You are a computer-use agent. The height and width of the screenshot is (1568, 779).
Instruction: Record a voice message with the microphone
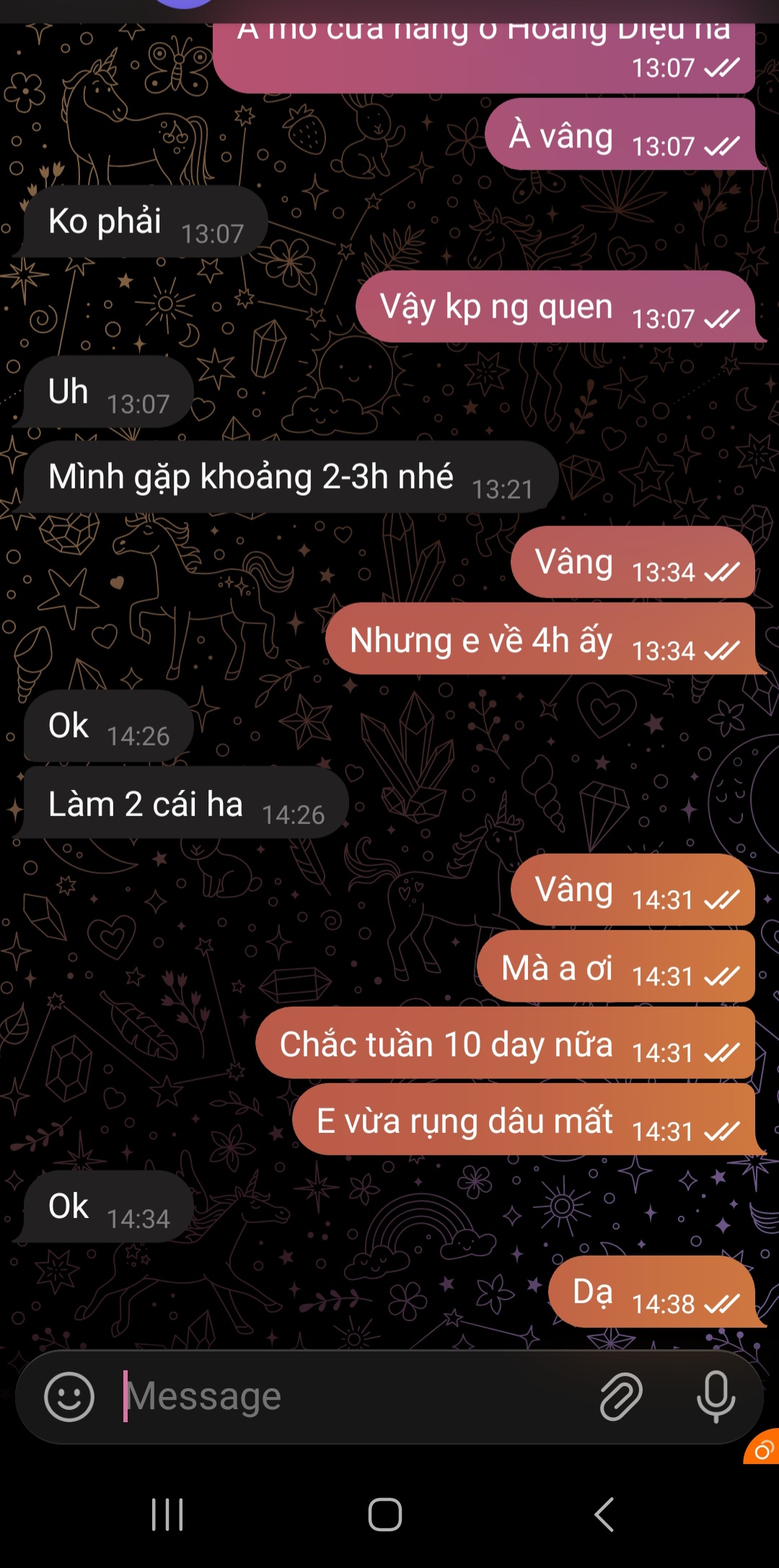coord(716,1397)
